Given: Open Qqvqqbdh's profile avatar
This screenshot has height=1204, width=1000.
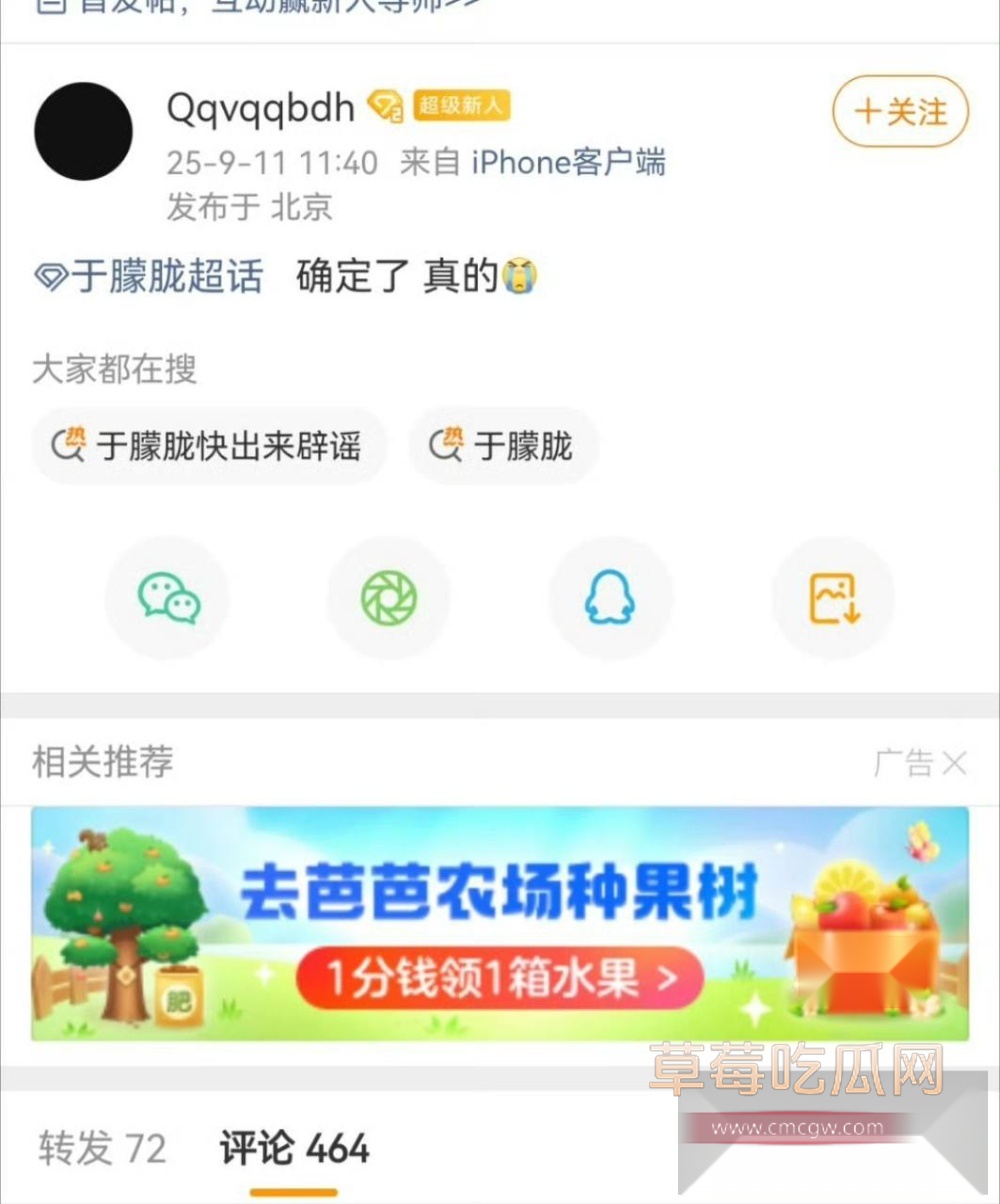Looking at the screenshot, I should (83, 131).
